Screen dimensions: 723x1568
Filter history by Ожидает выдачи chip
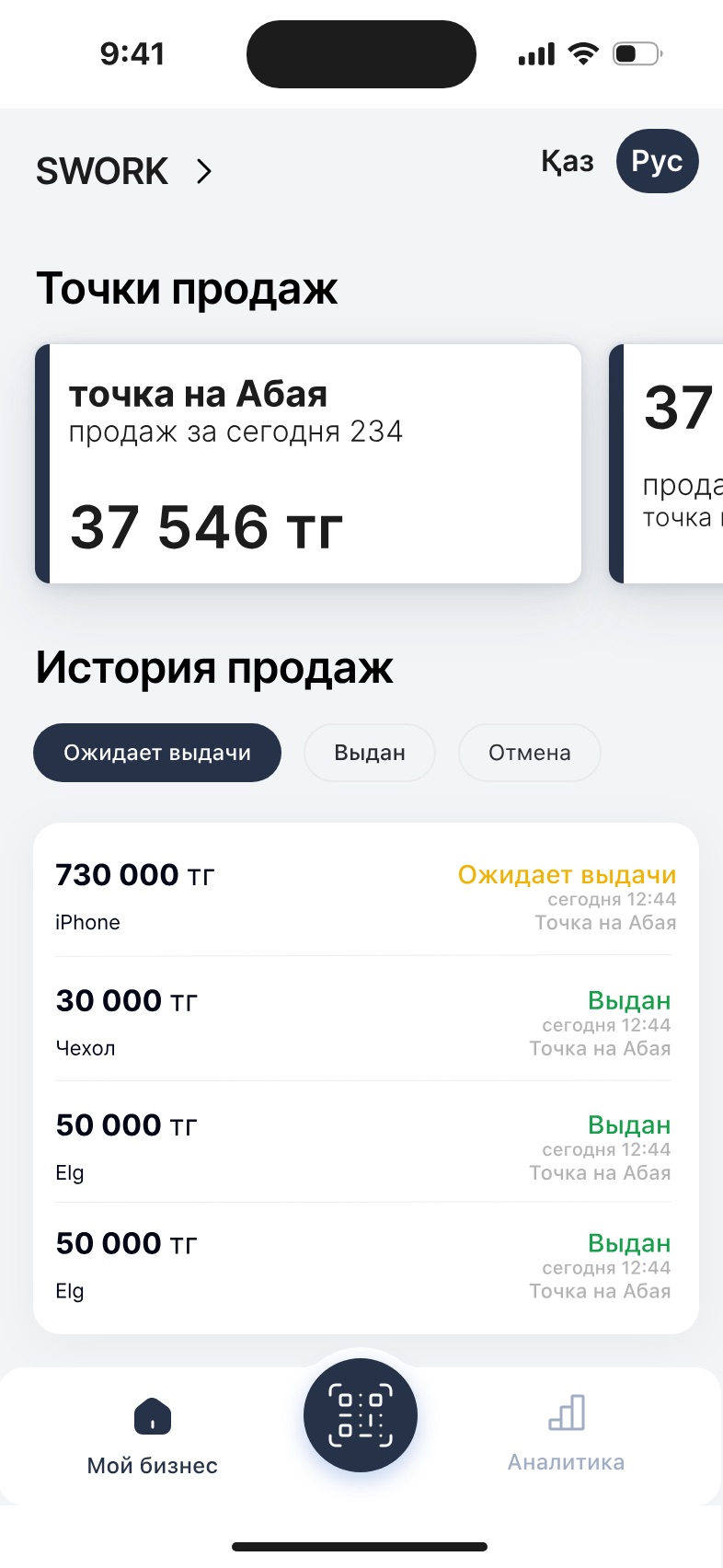click(157, 753)
